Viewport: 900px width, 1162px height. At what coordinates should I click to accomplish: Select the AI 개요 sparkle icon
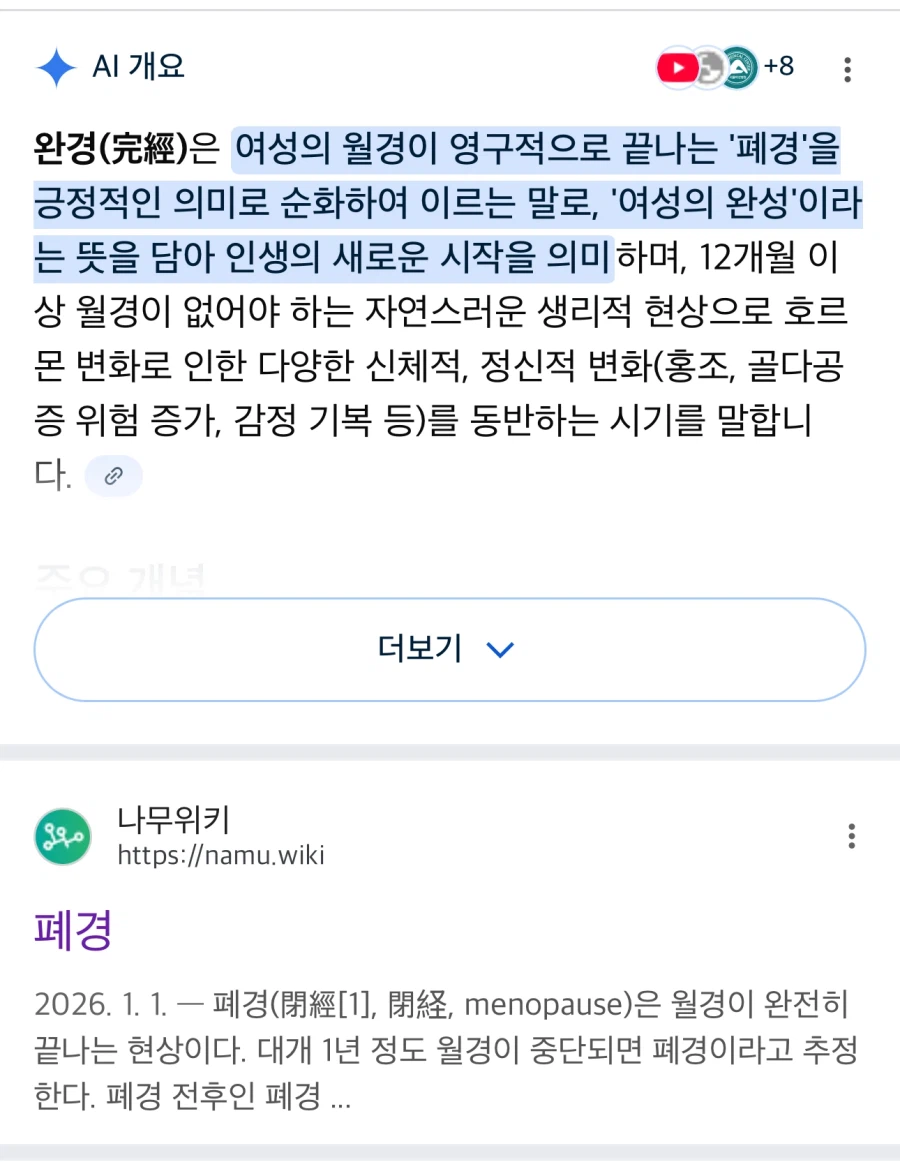point(57,68)
